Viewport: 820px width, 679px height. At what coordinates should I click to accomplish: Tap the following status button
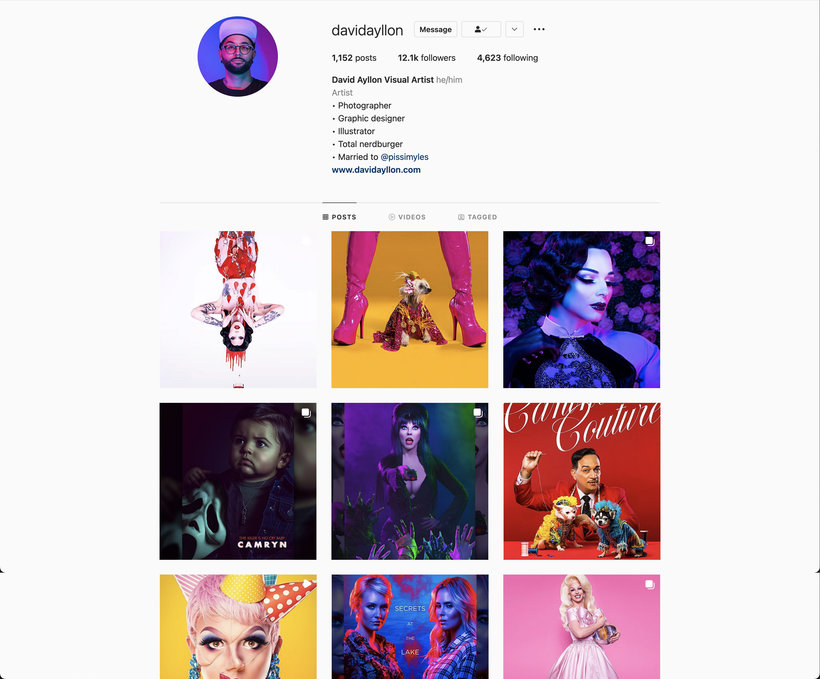(x=480, y=30)
